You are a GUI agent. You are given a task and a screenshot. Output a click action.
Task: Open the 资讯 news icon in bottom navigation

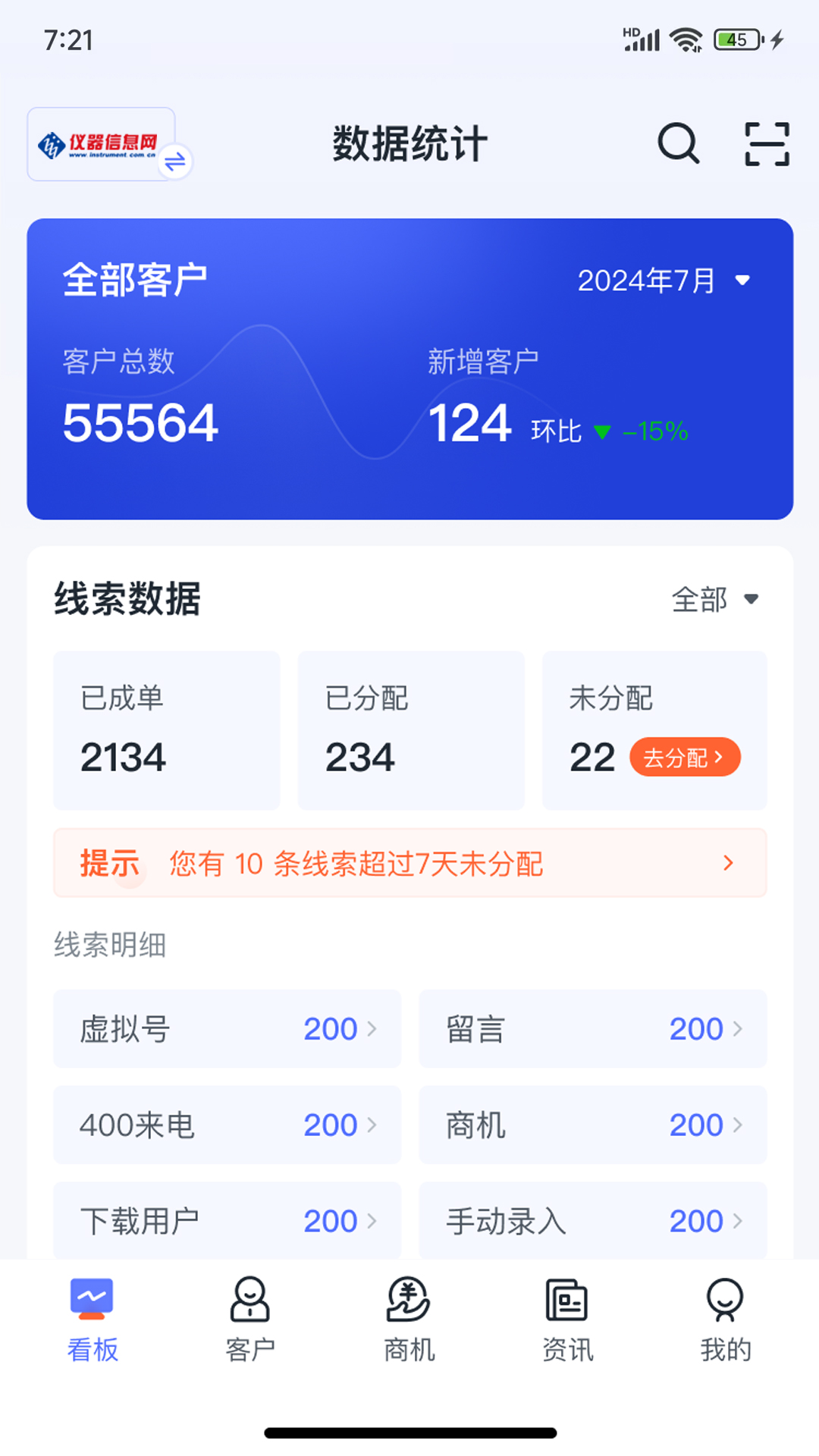point(567,1297)
